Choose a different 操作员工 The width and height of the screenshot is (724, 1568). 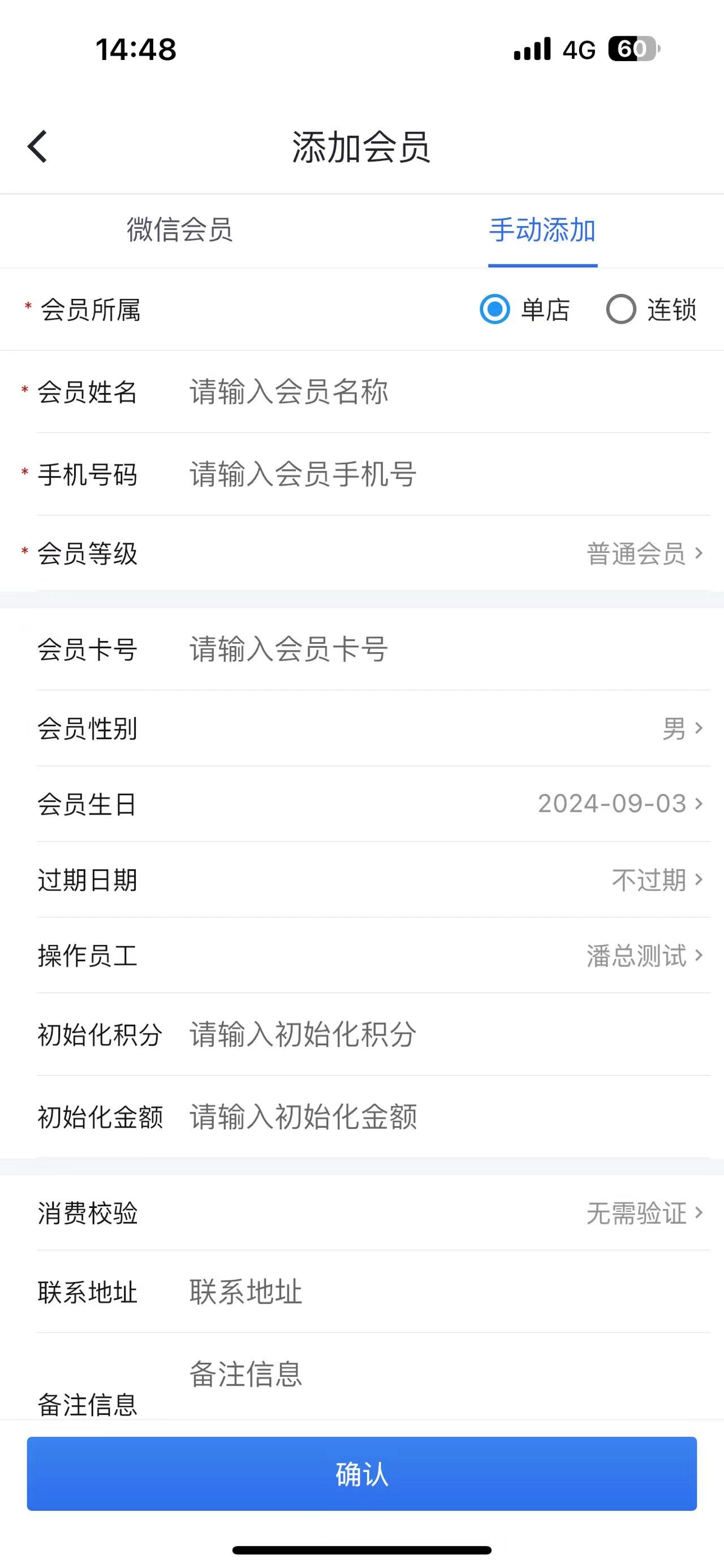[x=643, y=955]
